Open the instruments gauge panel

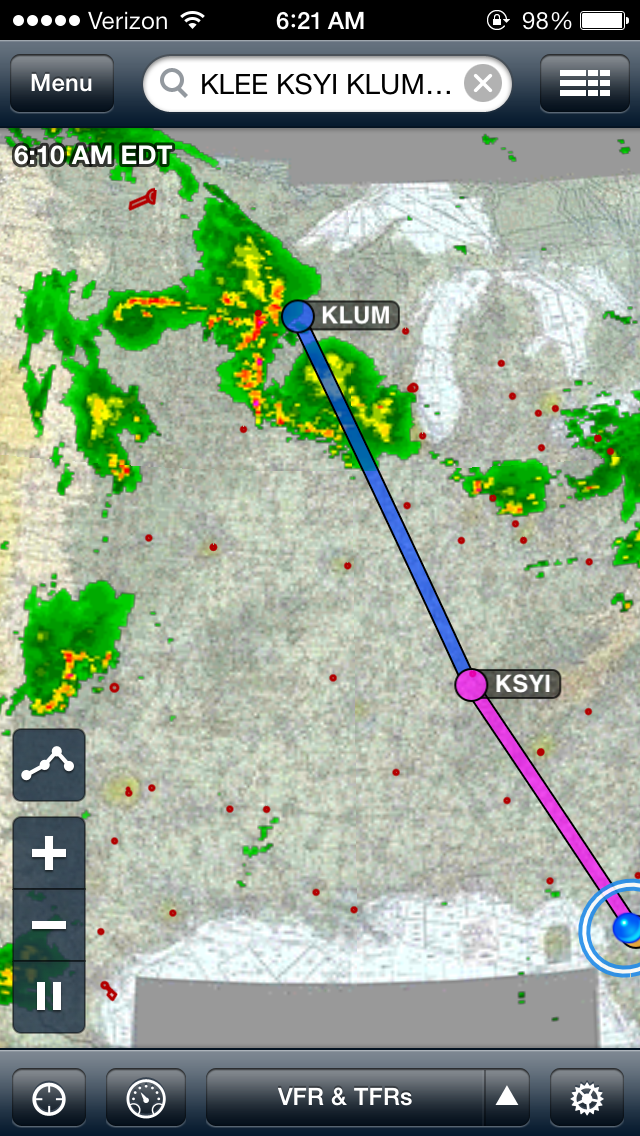[x=146, y=1100]
